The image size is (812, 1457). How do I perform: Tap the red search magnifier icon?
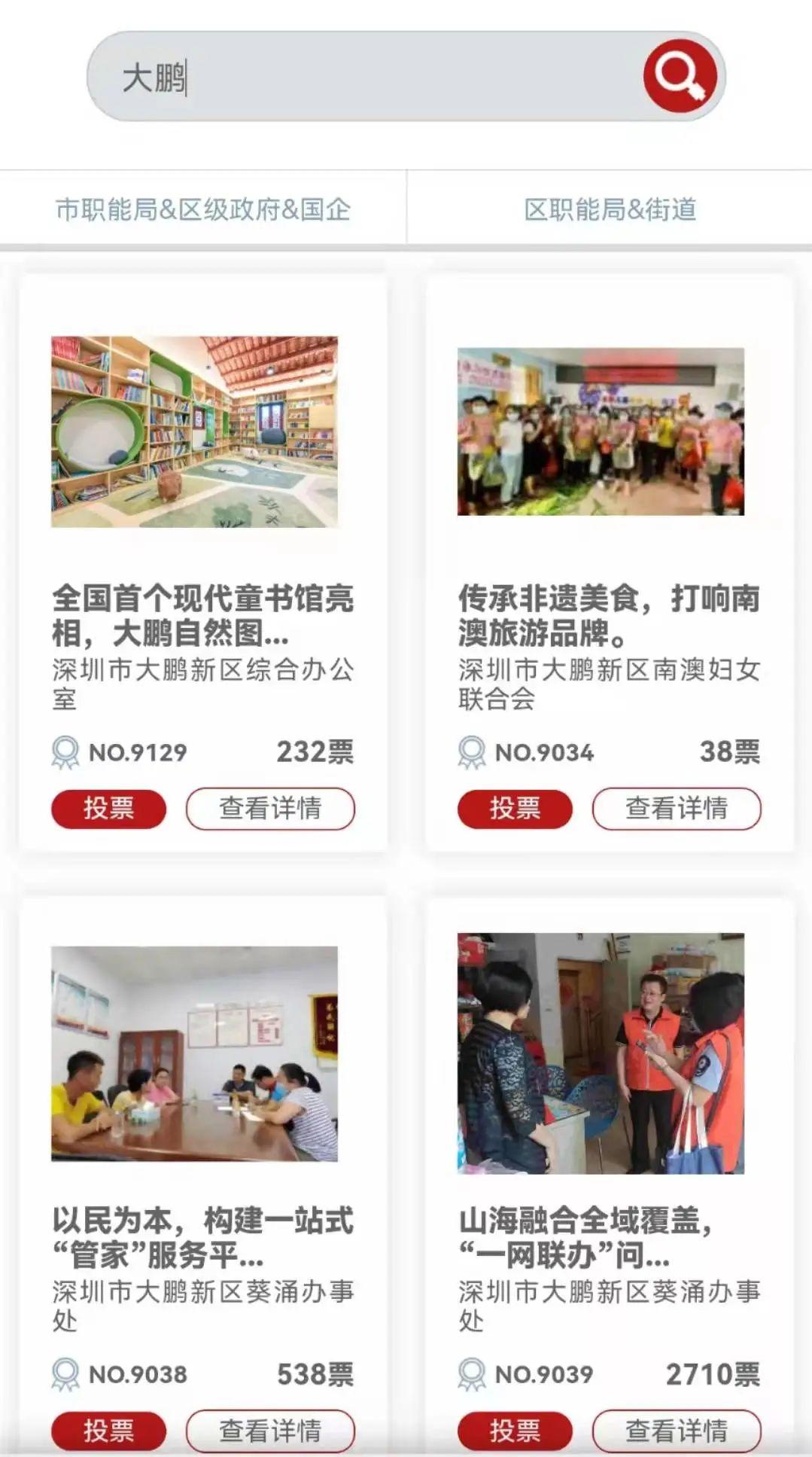pos(680,76)
